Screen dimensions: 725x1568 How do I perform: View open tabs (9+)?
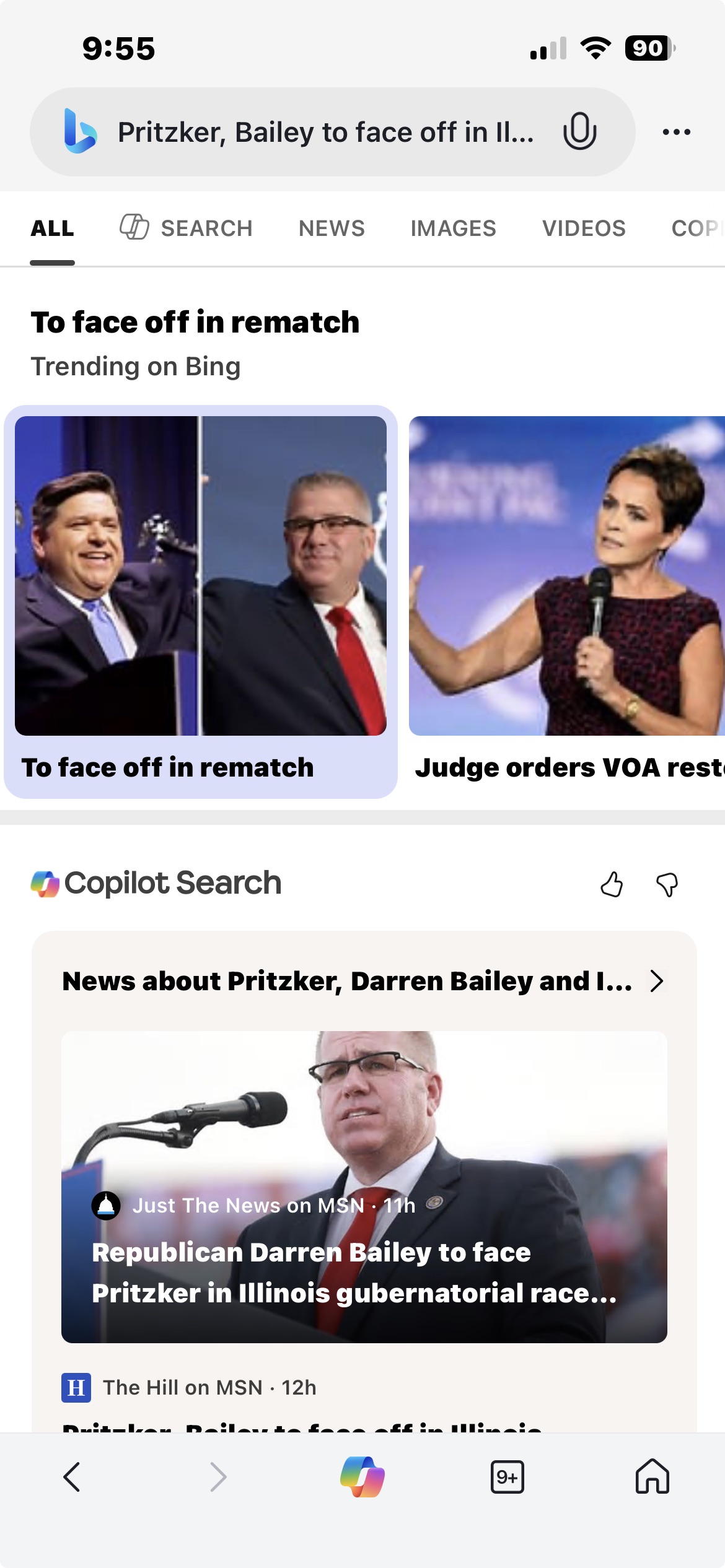click(x=507, y=1477)
